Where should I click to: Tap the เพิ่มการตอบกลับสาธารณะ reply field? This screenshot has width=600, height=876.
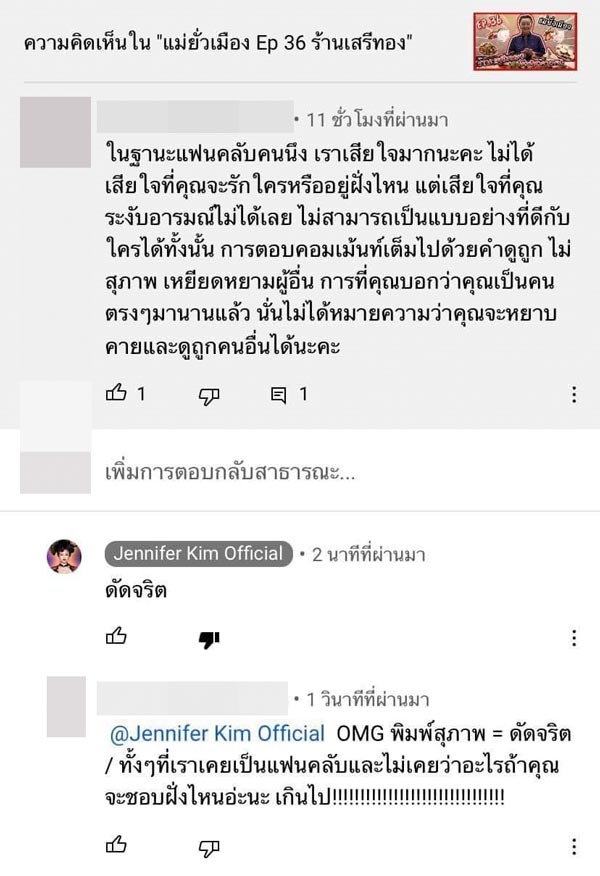(x=230, y=471)
